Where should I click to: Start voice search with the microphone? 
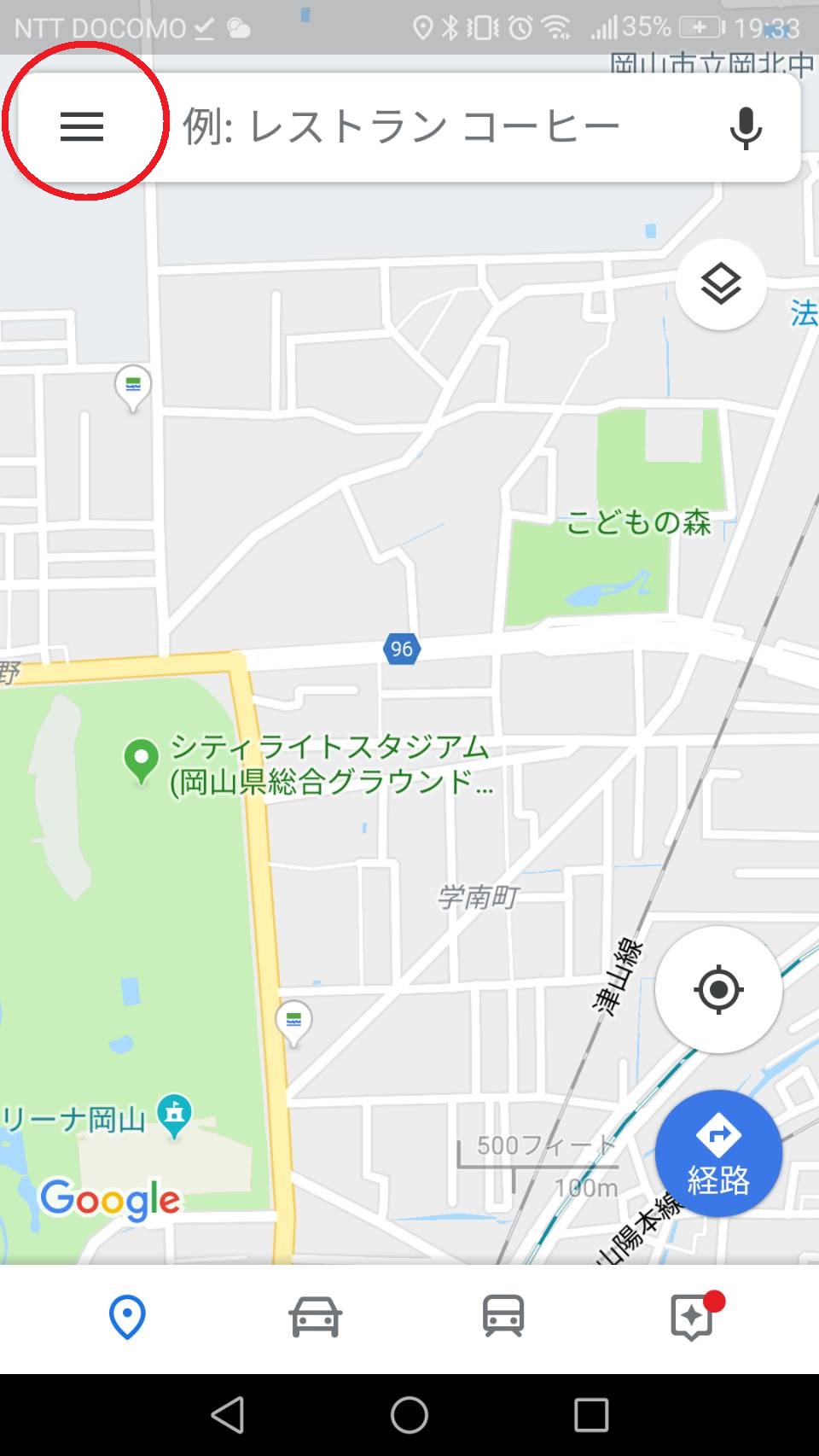pos(746,128)
